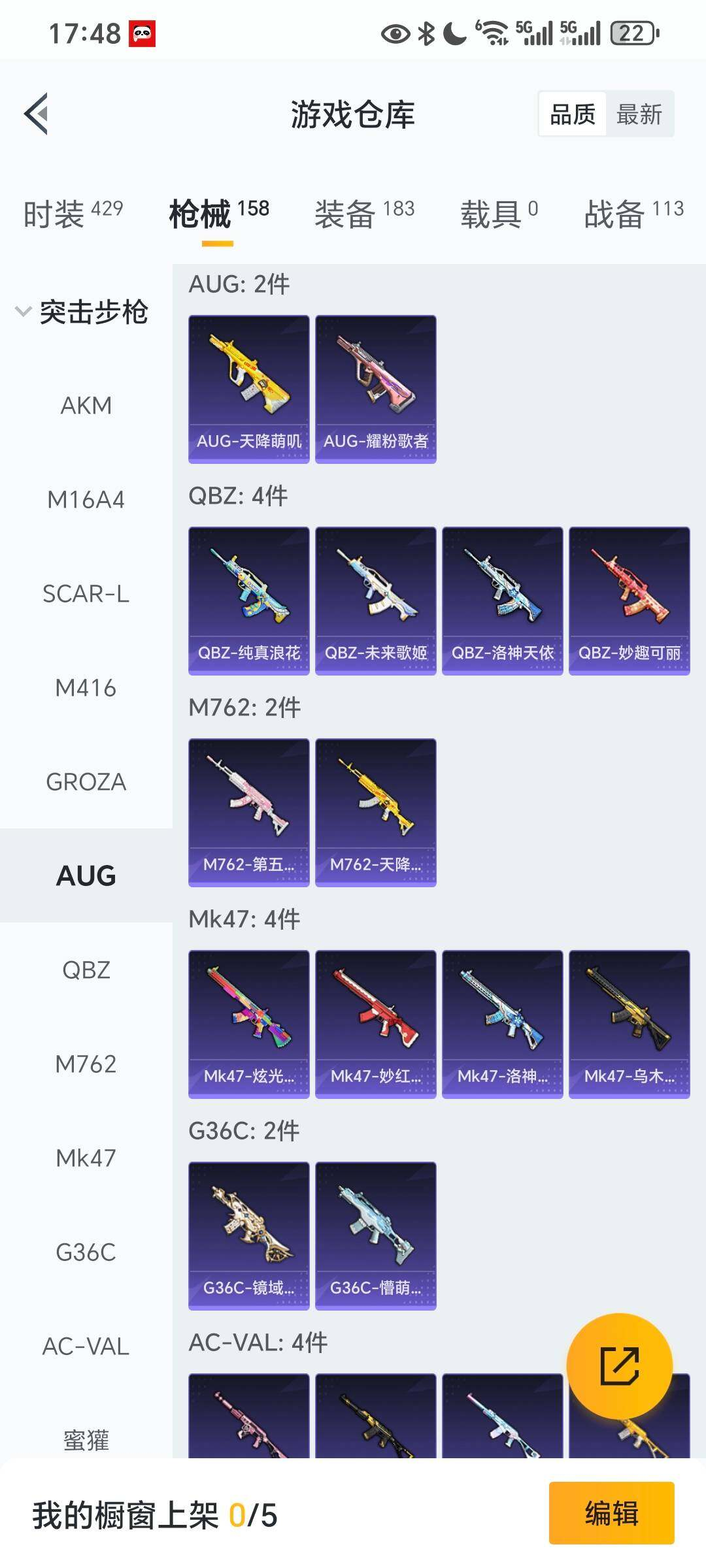Open the QBZ-未来歌姬 skin tile
The height and width of the screenshot is (1568, 706).
tap(375, 601)
